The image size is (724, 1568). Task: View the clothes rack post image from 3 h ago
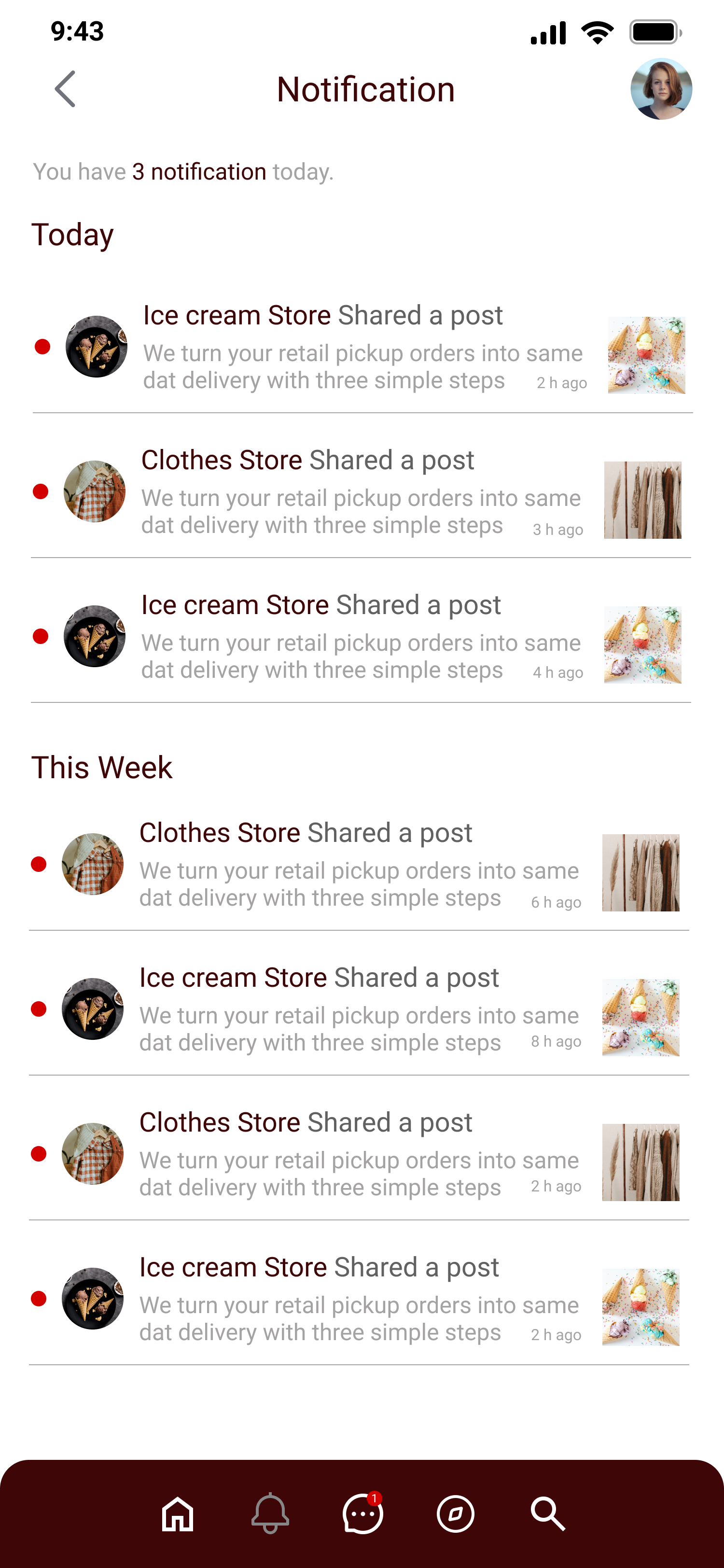pos(642,500)
